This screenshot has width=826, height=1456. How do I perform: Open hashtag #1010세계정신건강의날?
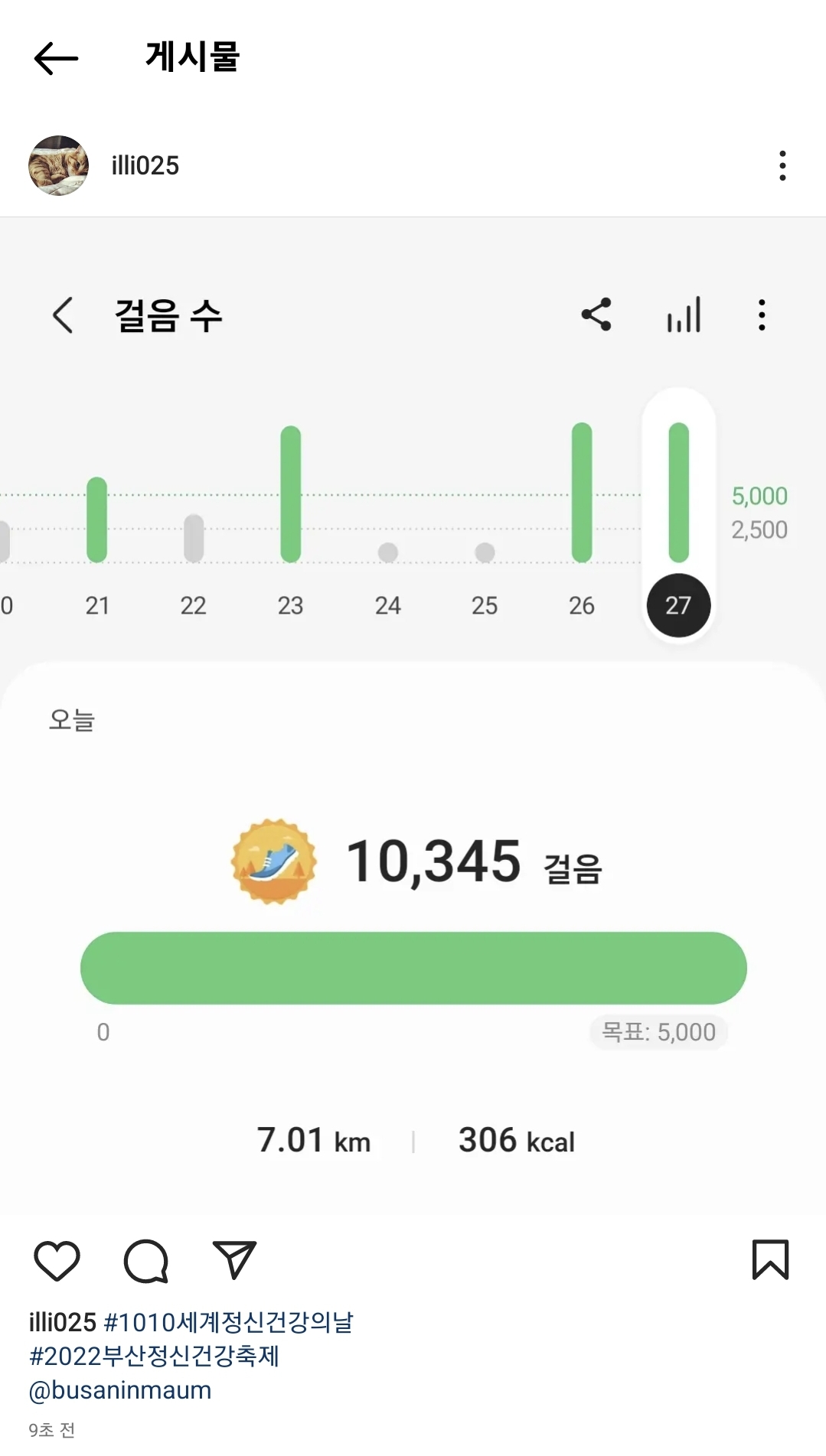(x=228, y=1322)
